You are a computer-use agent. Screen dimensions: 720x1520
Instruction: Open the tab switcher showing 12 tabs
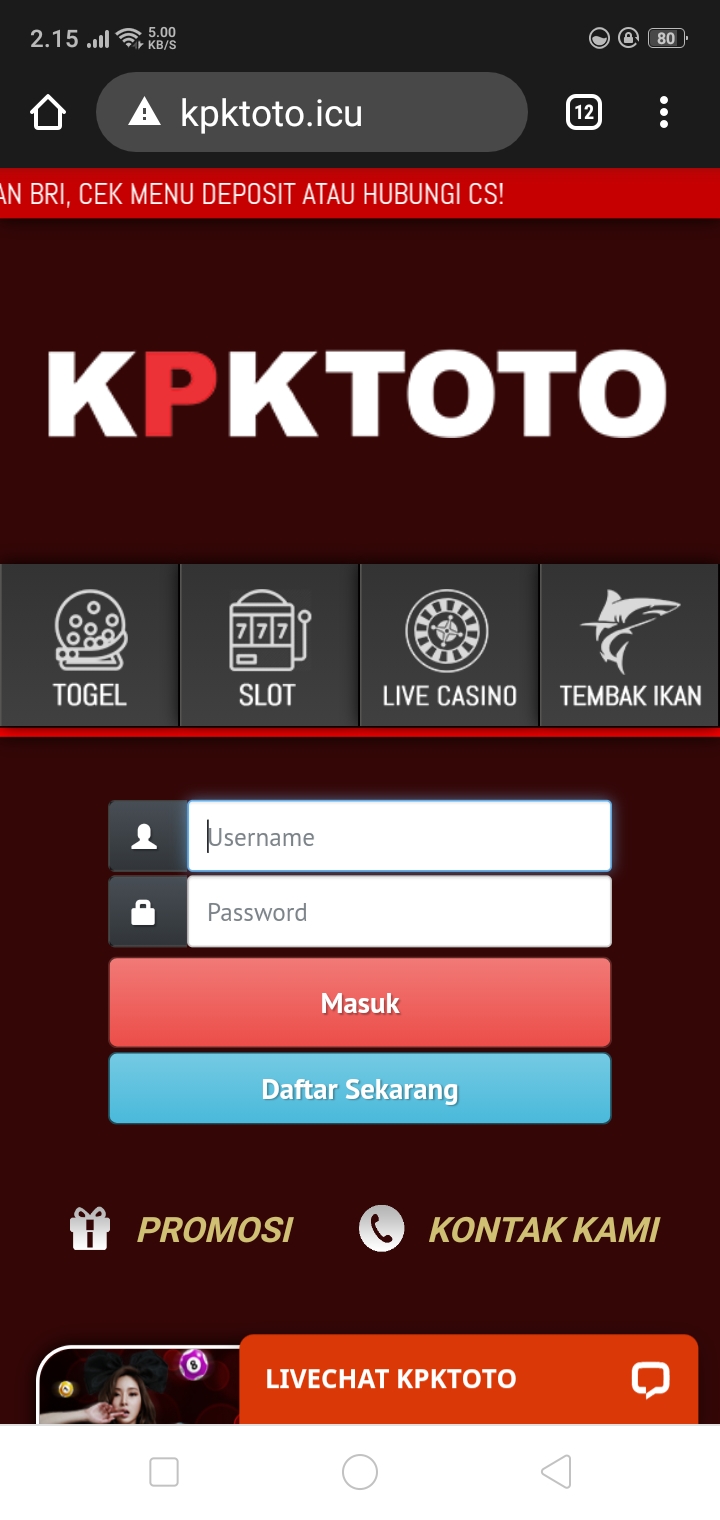click(x=584, y=113)
